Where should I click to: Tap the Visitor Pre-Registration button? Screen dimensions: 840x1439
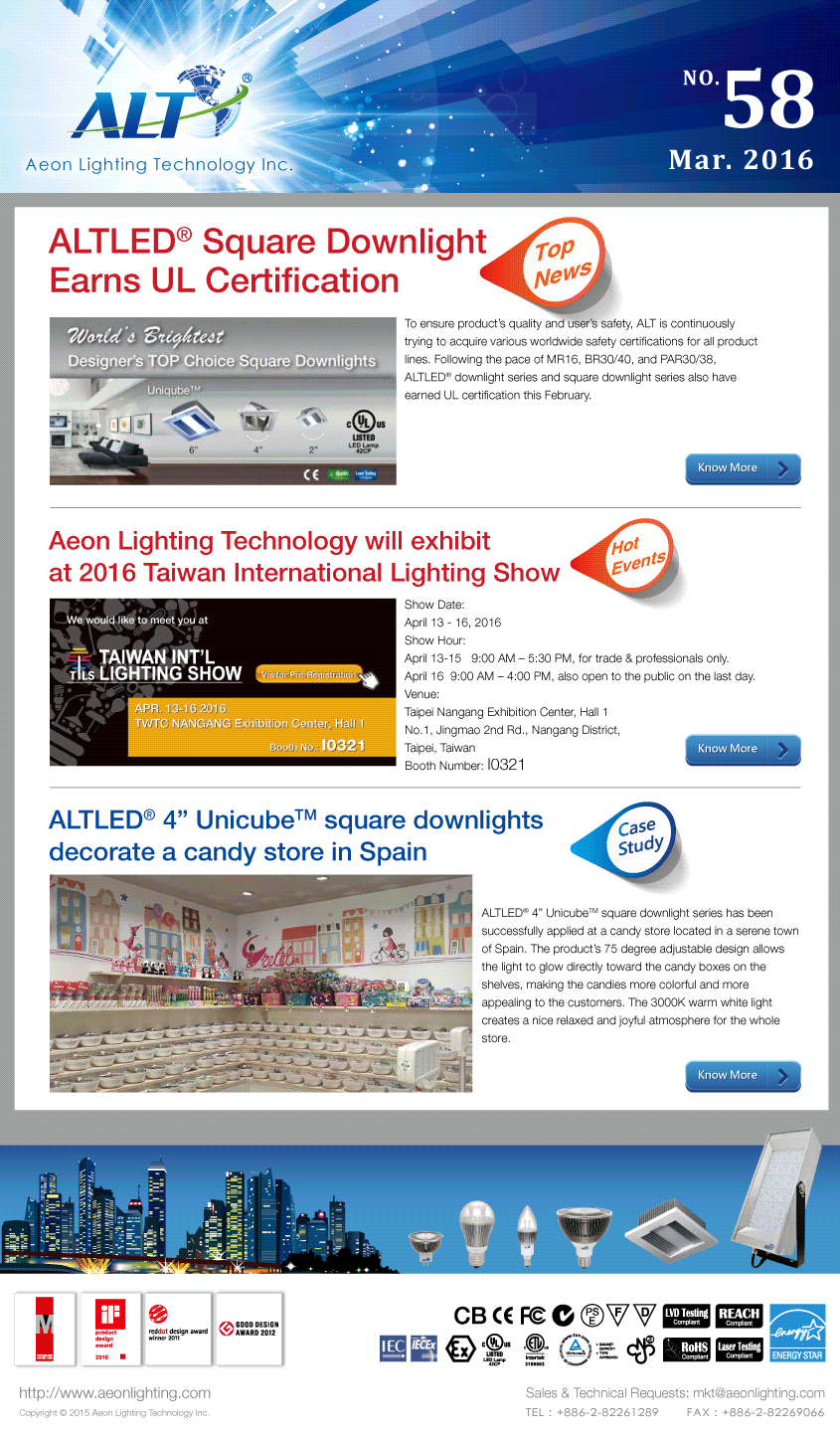[308, 675]
